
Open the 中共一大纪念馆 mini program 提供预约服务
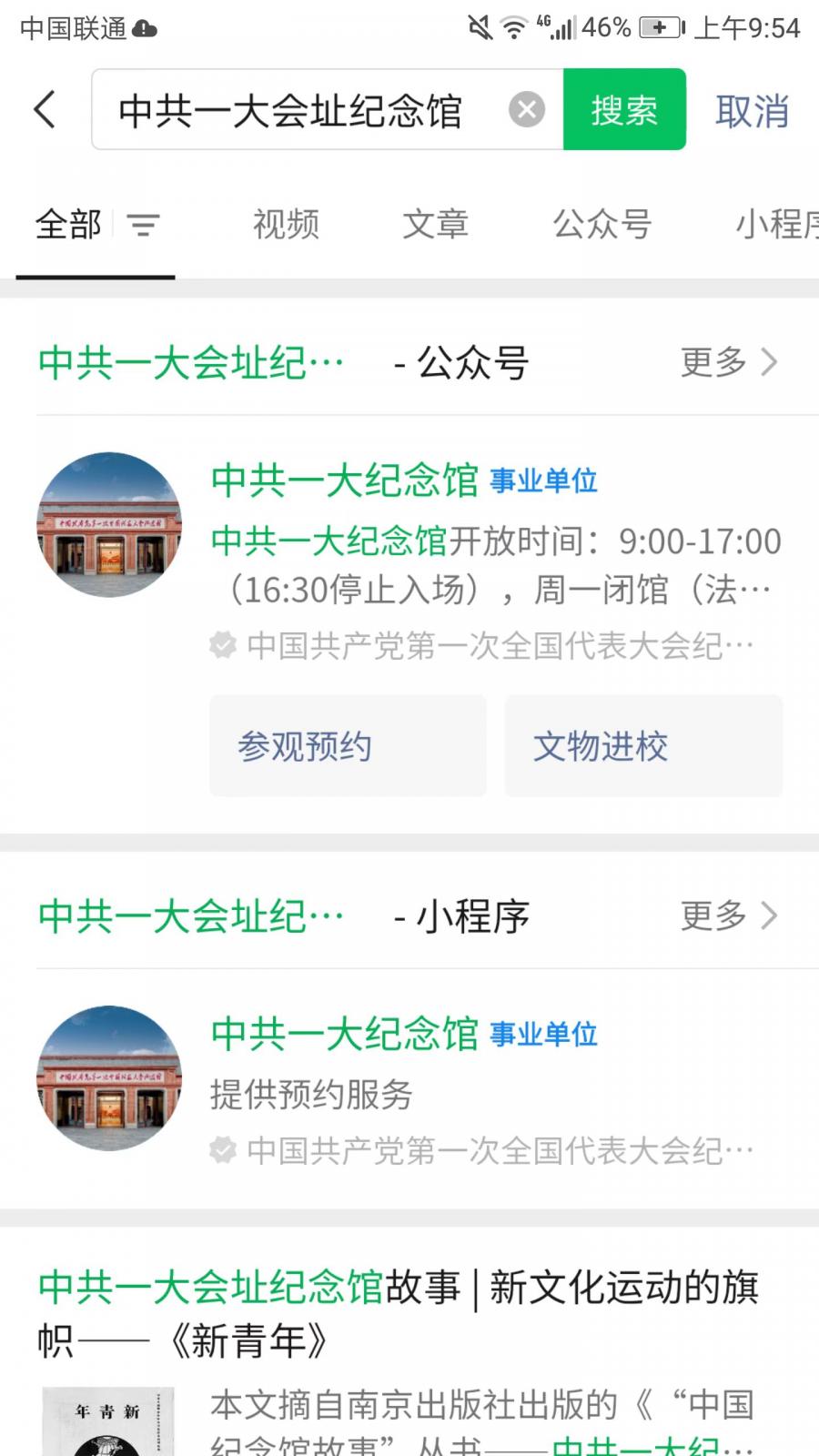coord(409,1083)
